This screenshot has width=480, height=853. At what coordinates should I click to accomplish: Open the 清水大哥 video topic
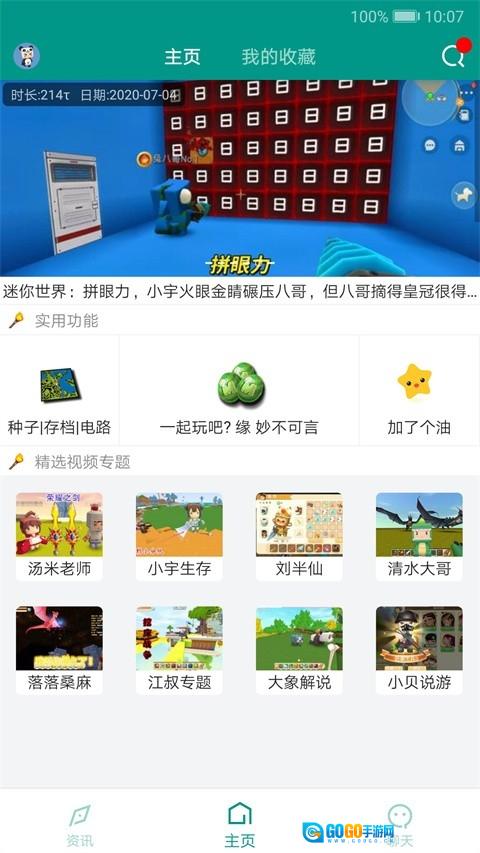(419, 536)
